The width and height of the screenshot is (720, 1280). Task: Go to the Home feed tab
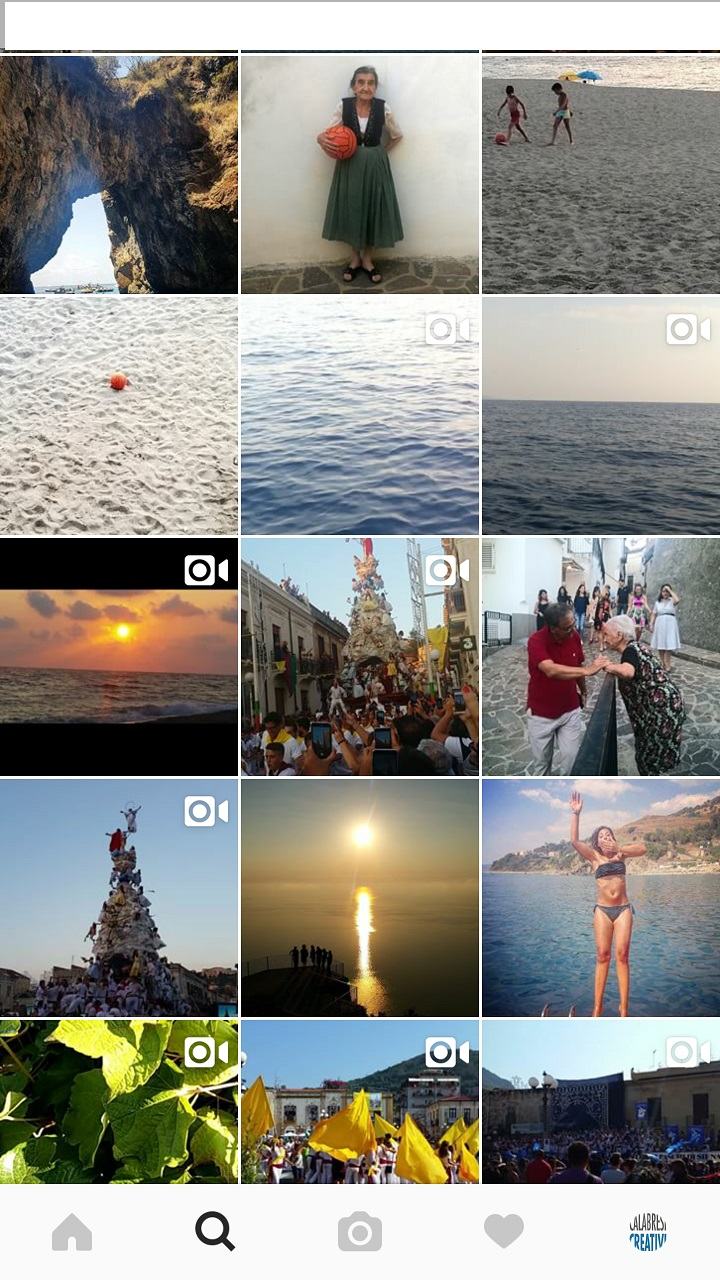click(72, 1232)
